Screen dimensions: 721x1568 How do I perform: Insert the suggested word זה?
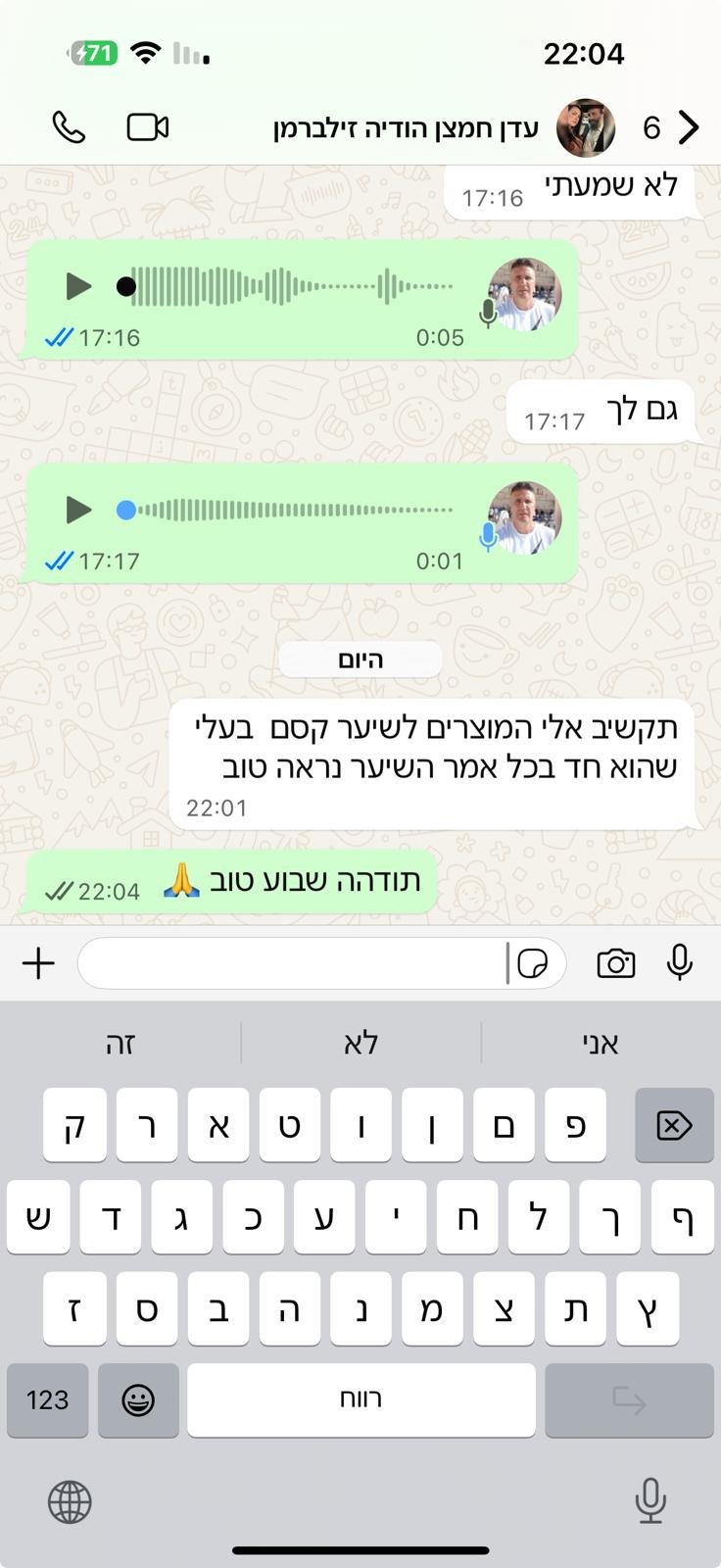point(120,1044)
